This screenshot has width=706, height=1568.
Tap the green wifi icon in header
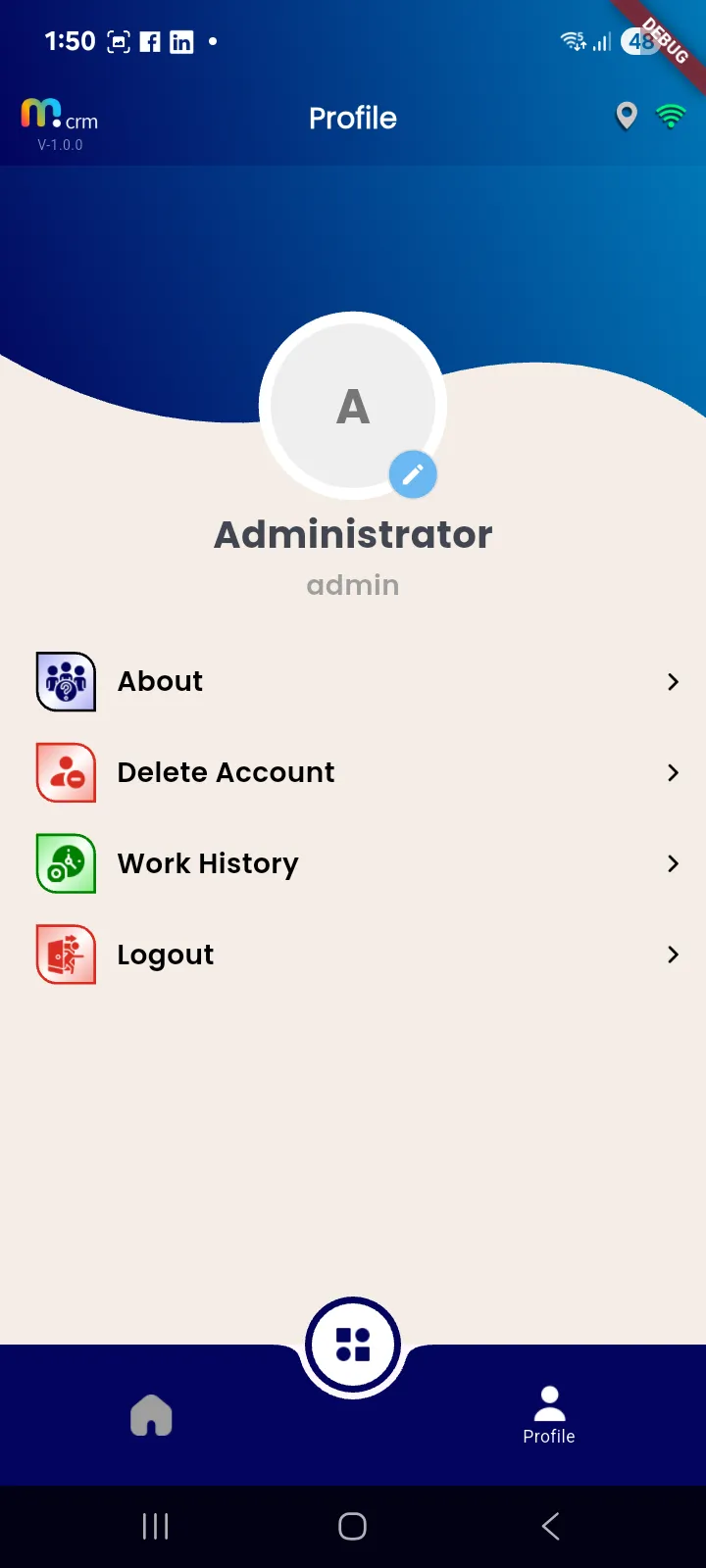coord(672,116)
